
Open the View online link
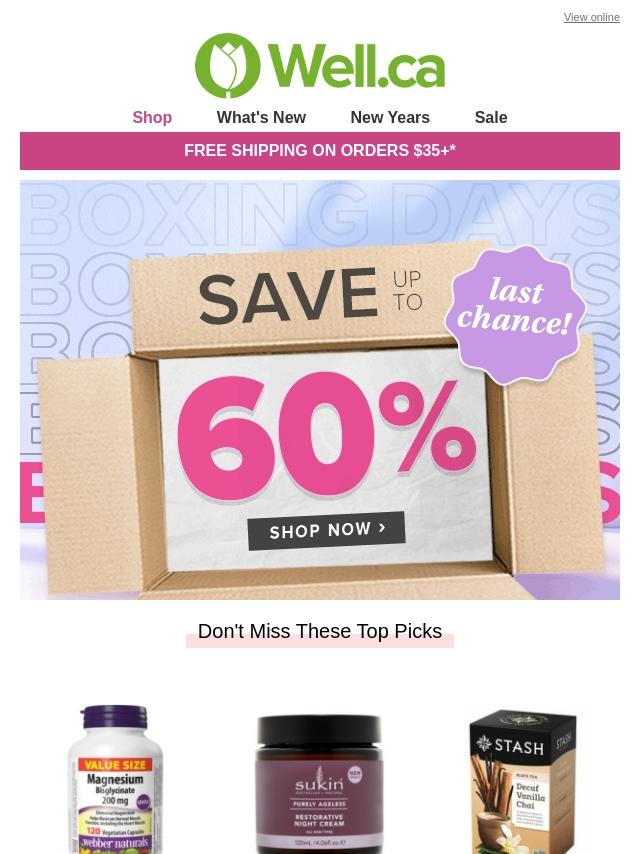591,17
